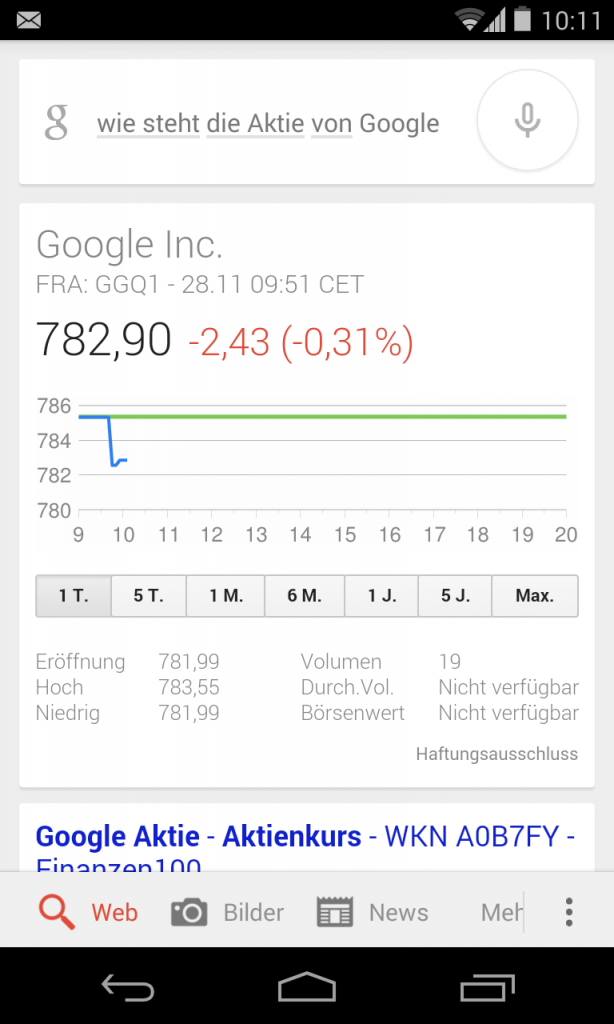Viewport: 614px width, 1024px height.
Task: Switch chart to 1 J. range
Action: click(x=381, y=596)
